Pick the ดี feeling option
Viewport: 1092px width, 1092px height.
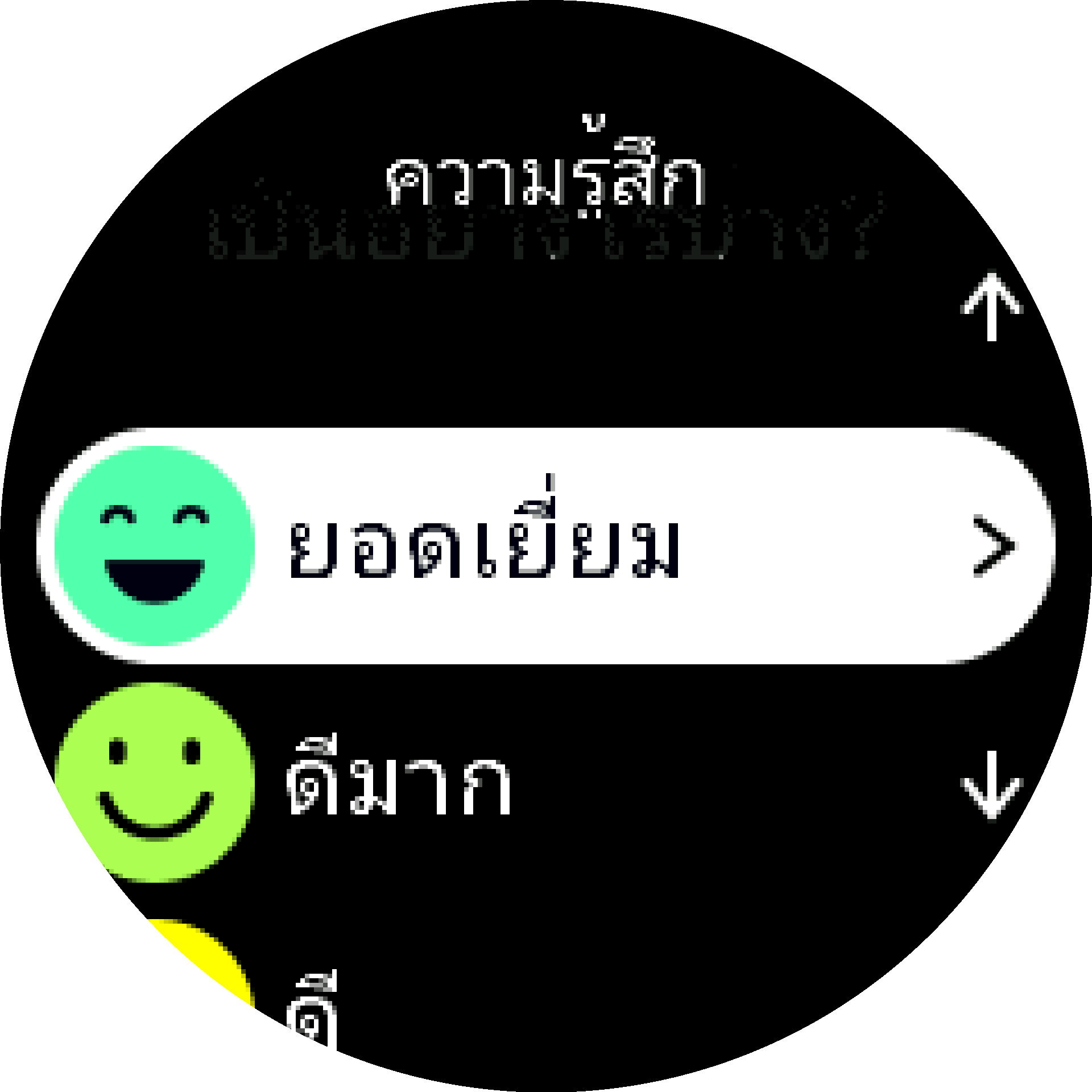click(x=312, y=1018)
